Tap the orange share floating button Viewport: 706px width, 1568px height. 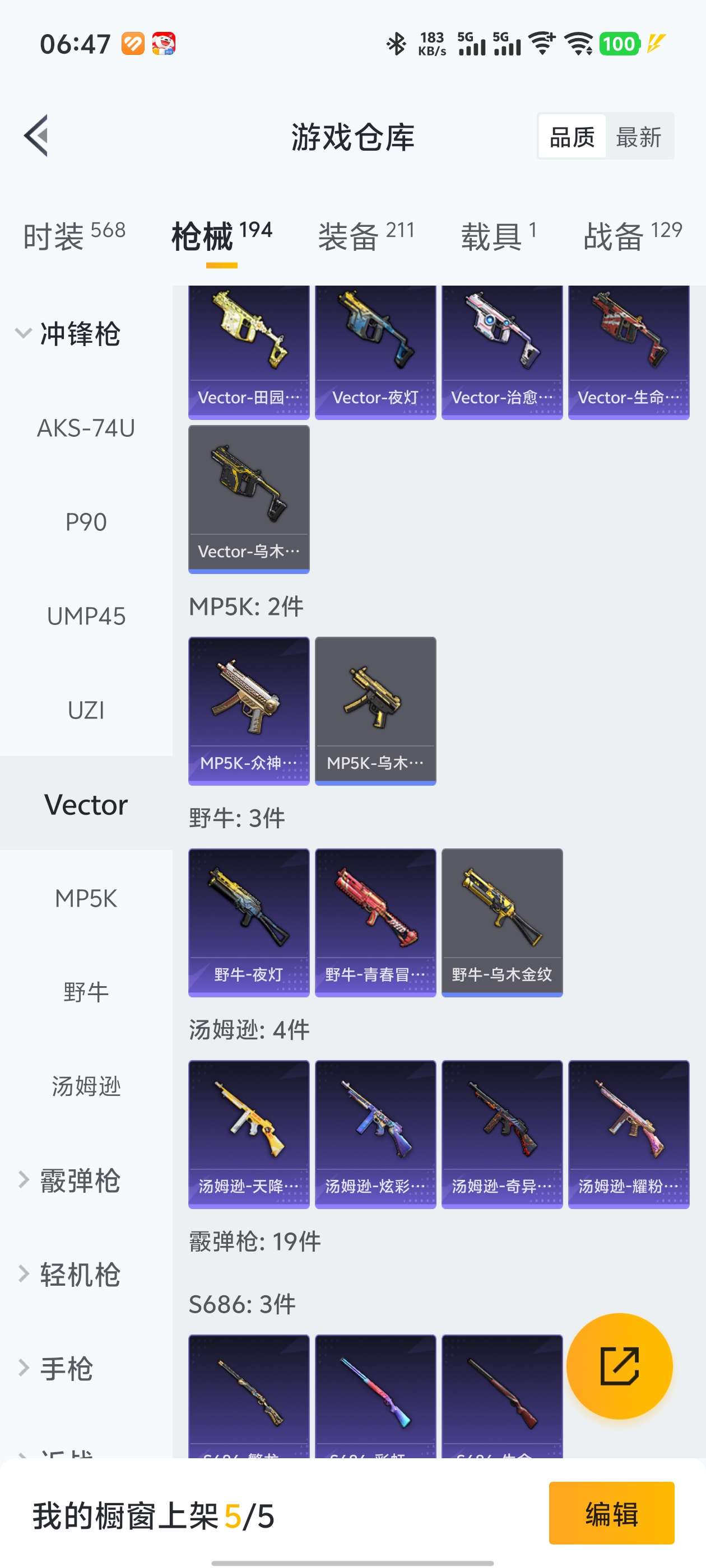coord(619,1366)
